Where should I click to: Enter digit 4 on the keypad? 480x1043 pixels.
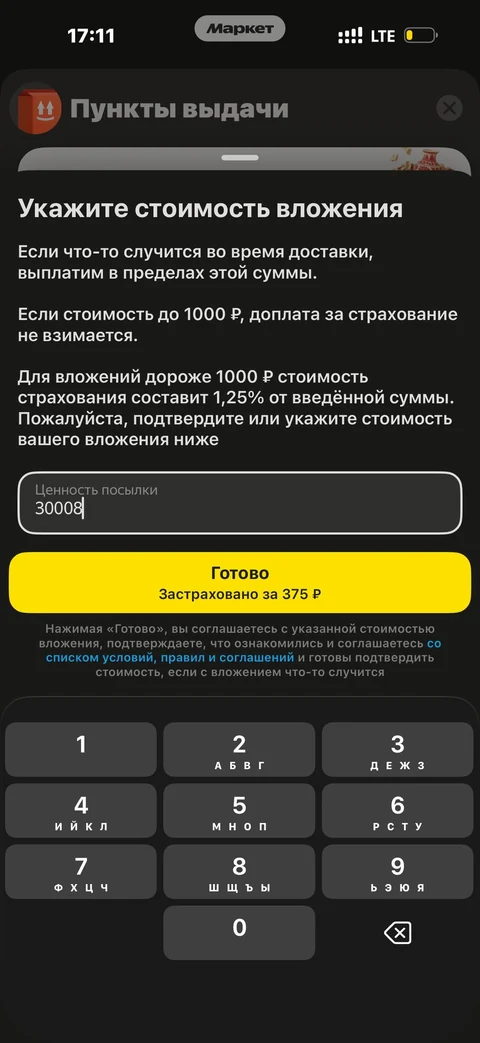[81, 810]
